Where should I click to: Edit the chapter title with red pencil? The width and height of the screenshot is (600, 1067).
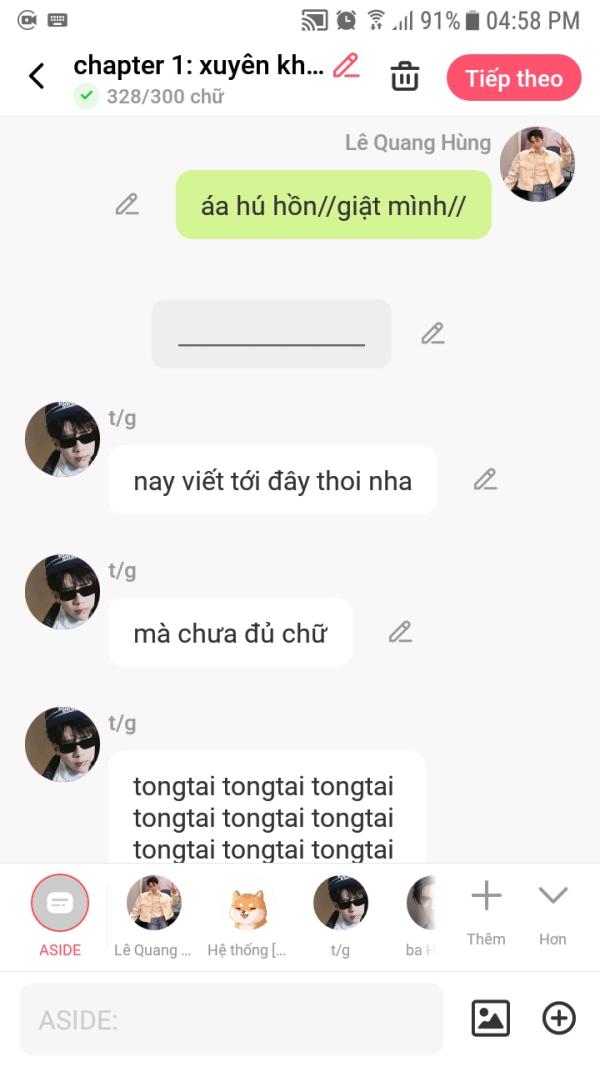tap(346, 66)
